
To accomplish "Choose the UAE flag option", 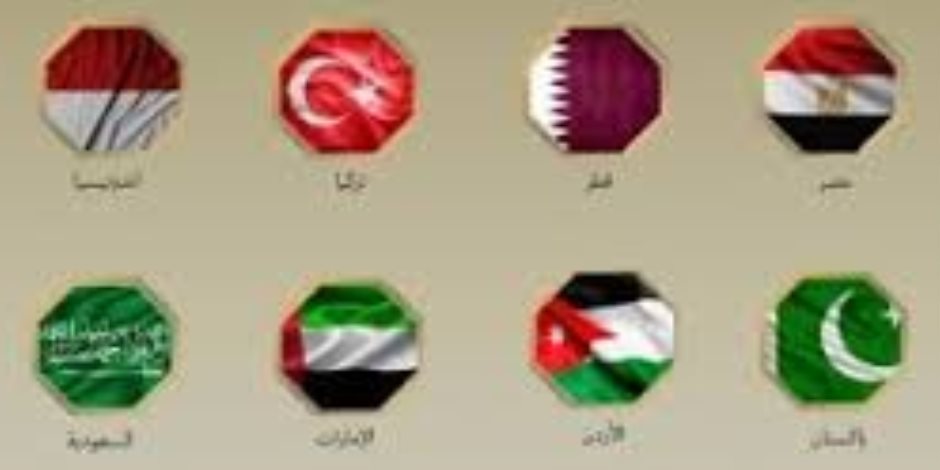I will tap(349, 346).
